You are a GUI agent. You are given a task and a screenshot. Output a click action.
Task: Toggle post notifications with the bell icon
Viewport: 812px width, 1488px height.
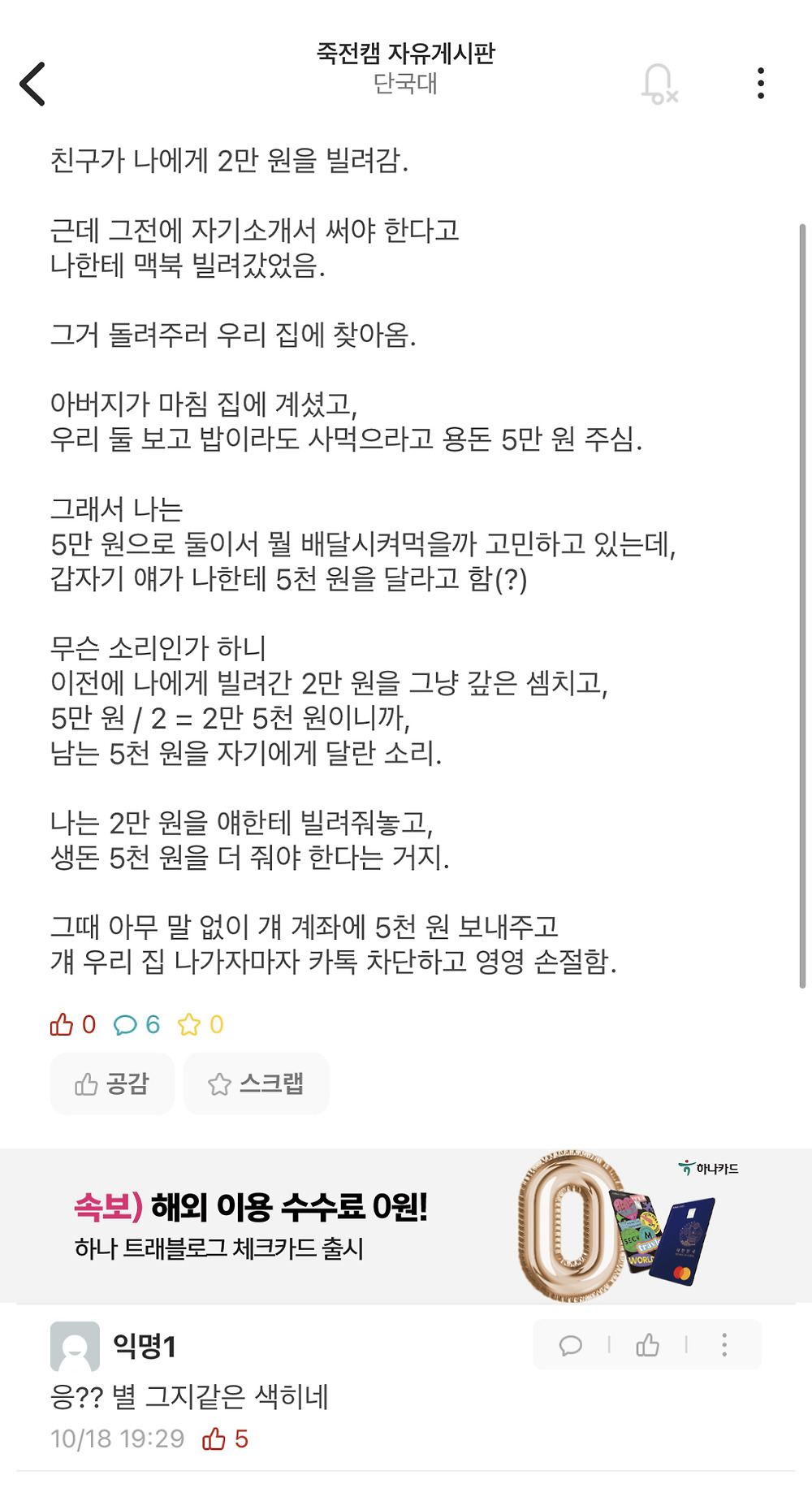coord(659,84)
